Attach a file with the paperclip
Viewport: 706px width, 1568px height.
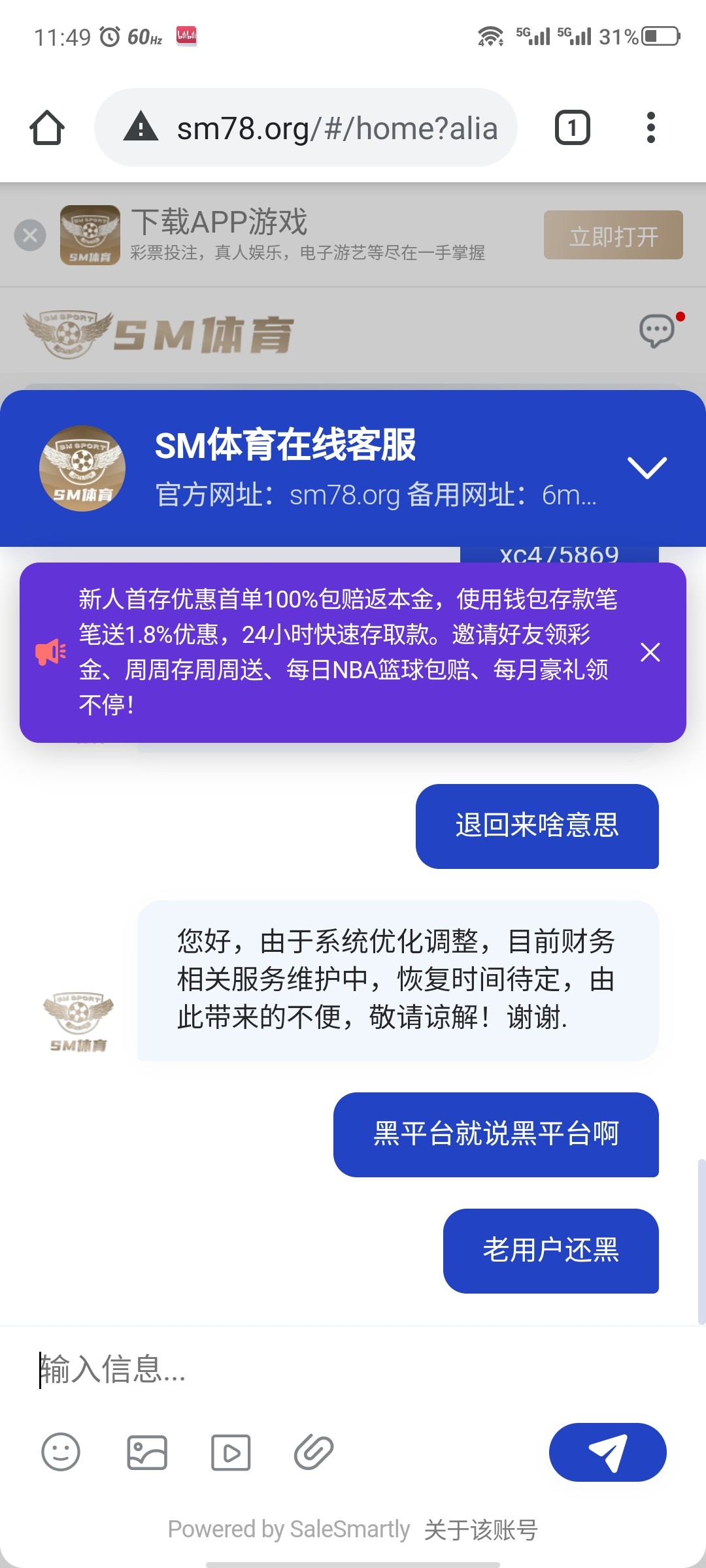(x=314, y=1452)
